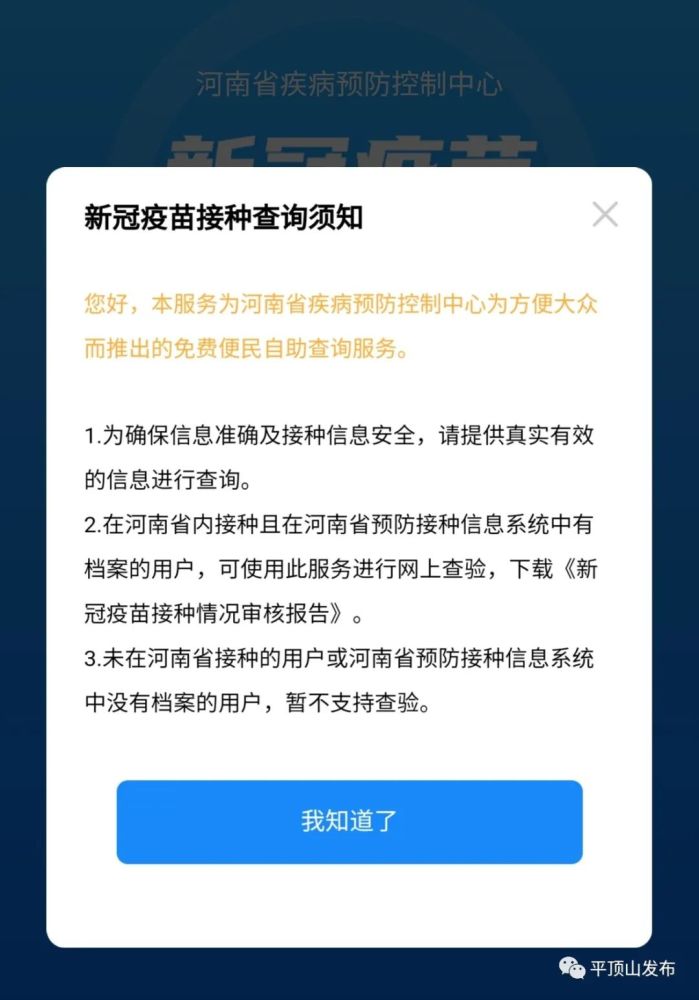Close the 新冠疫苗接种查询须知 dialog
Image resolution: width=699 pixels, height=1000 pixels.
(x=604, y=214)
